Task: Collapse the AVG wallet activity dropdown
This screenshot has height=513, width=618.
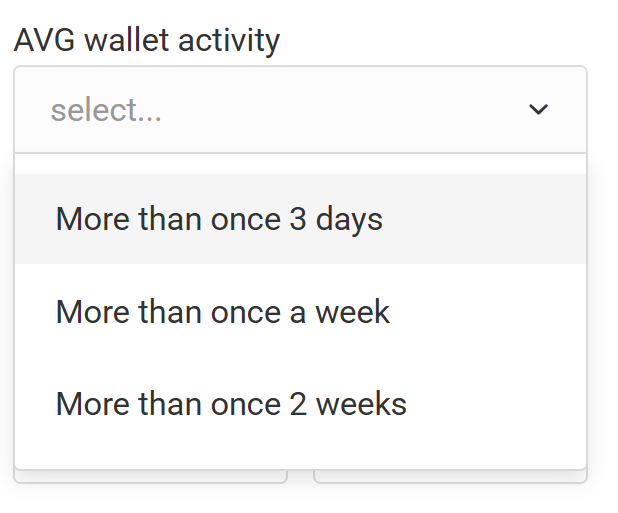Action: click(x=538, y=110)
